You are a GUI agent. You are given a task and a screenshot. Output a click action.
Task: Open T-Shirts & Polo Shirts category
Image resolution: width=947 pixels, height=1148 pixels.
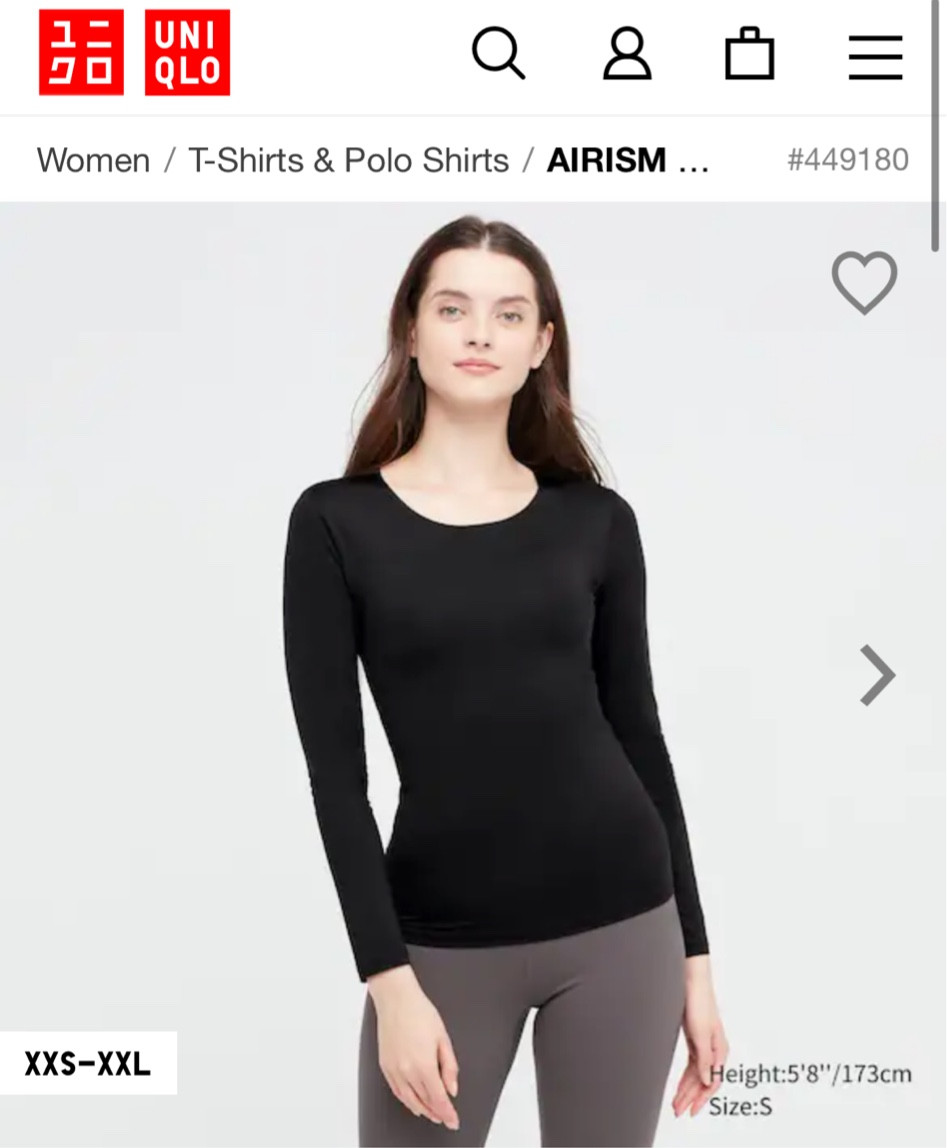point(346,160)
